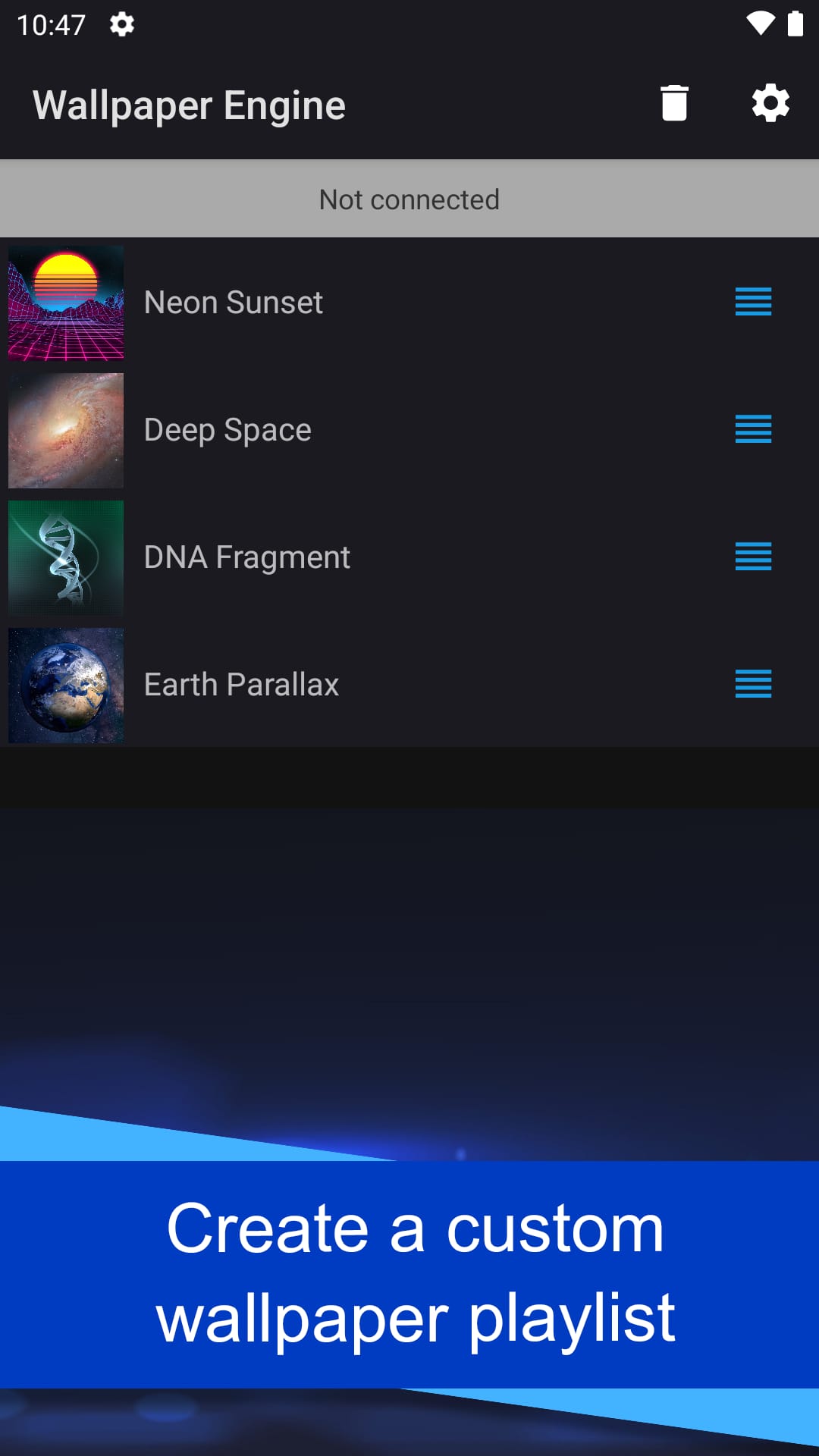This screenshot has height=1456, width=819.
Task: Open Wallpaper Engine settings via gear icon
Action: [x=771, y=105]
